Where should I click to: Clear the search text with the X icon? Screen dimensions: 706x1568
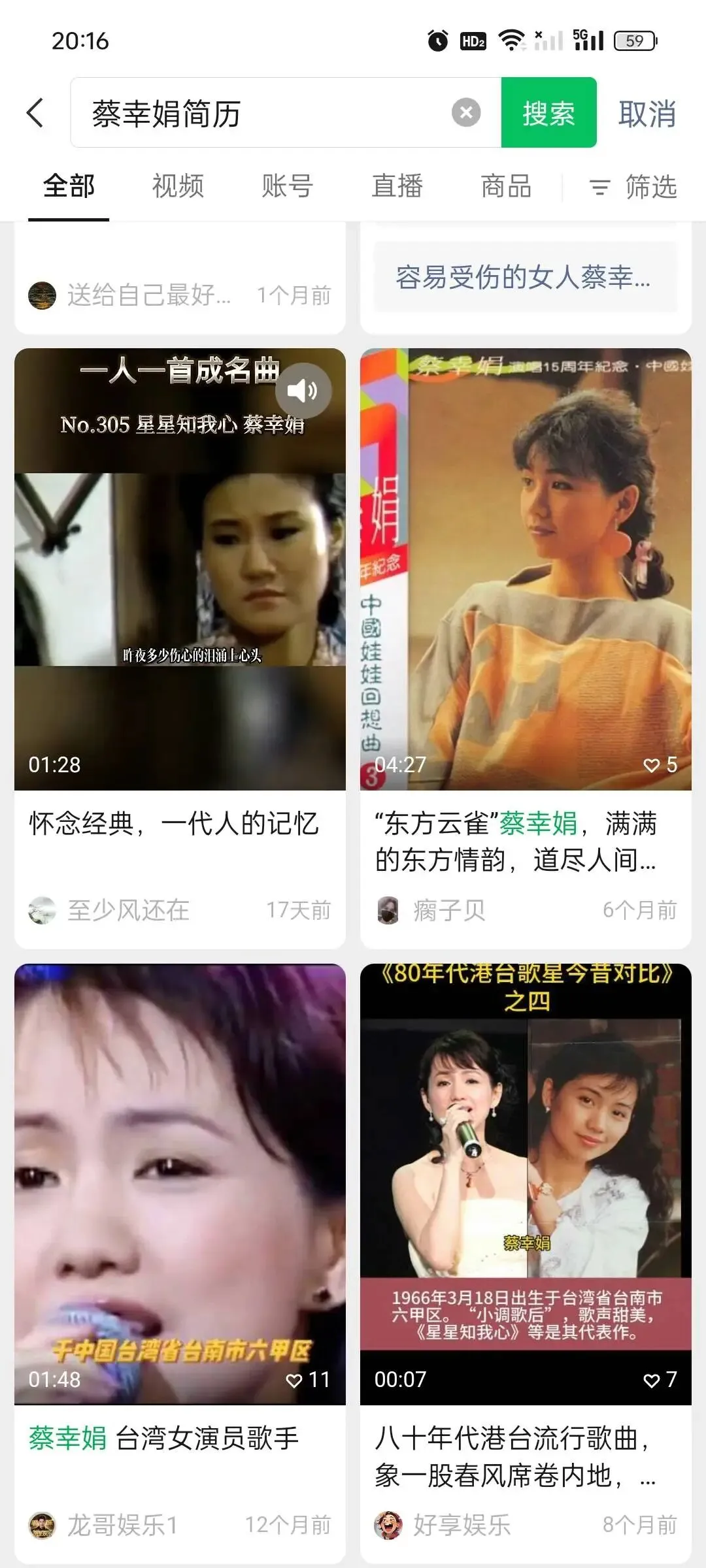click(466, 113)
